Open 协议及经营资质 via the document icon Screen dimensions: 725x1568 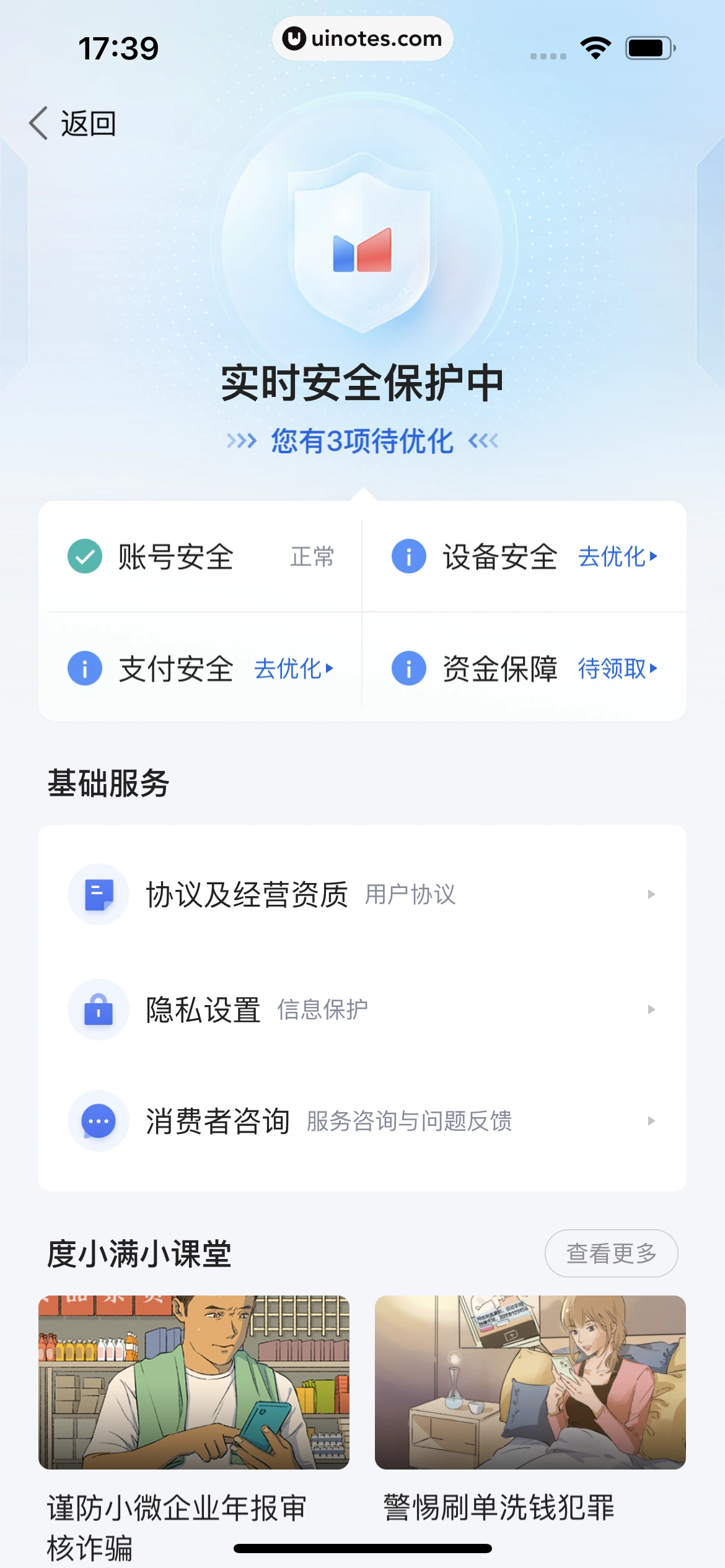[99, 892]
